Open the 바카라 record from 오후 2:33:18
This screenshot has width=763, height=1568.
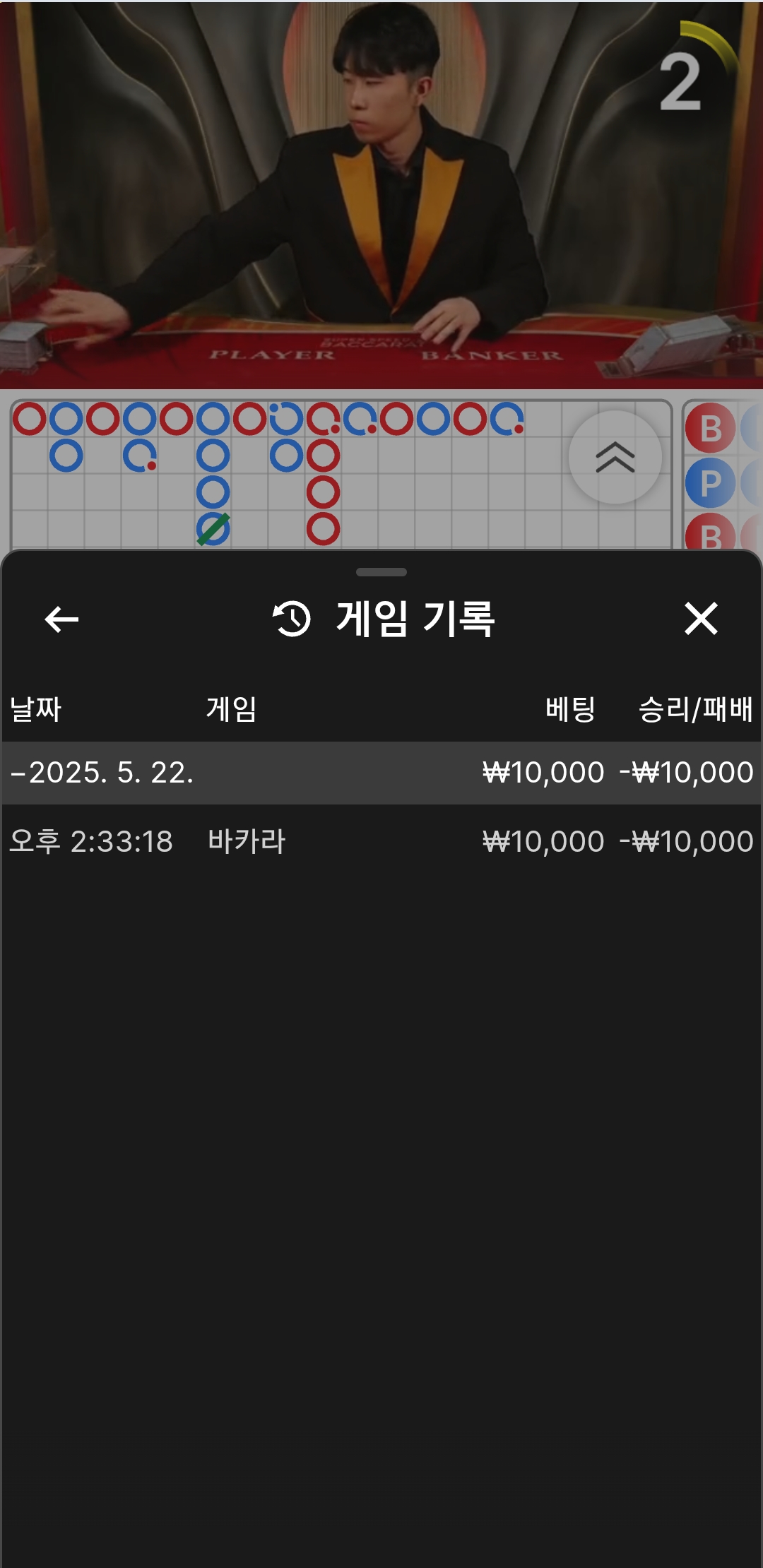point(381,841)
